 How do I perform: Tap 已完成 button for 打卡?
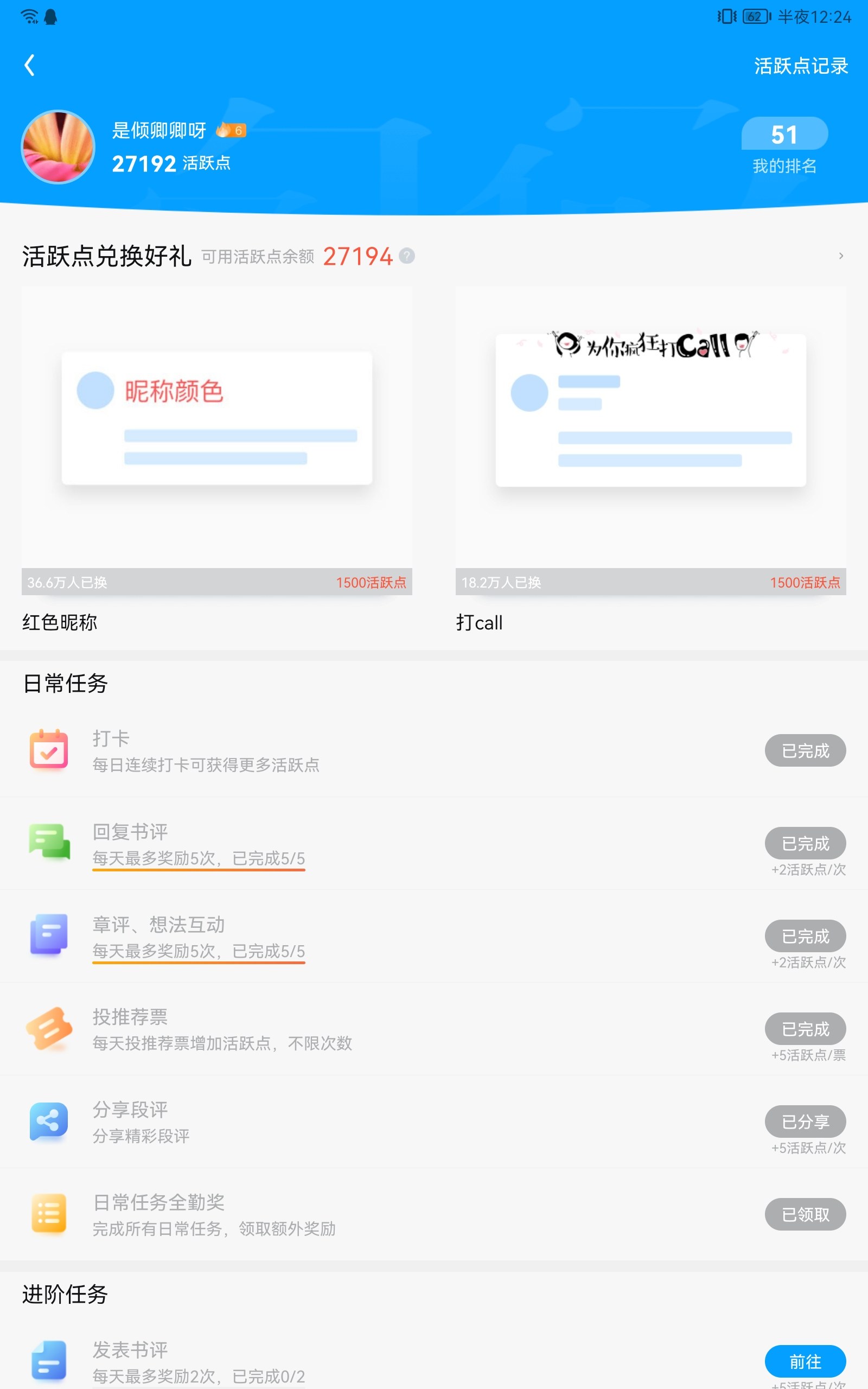pos(805,750)
